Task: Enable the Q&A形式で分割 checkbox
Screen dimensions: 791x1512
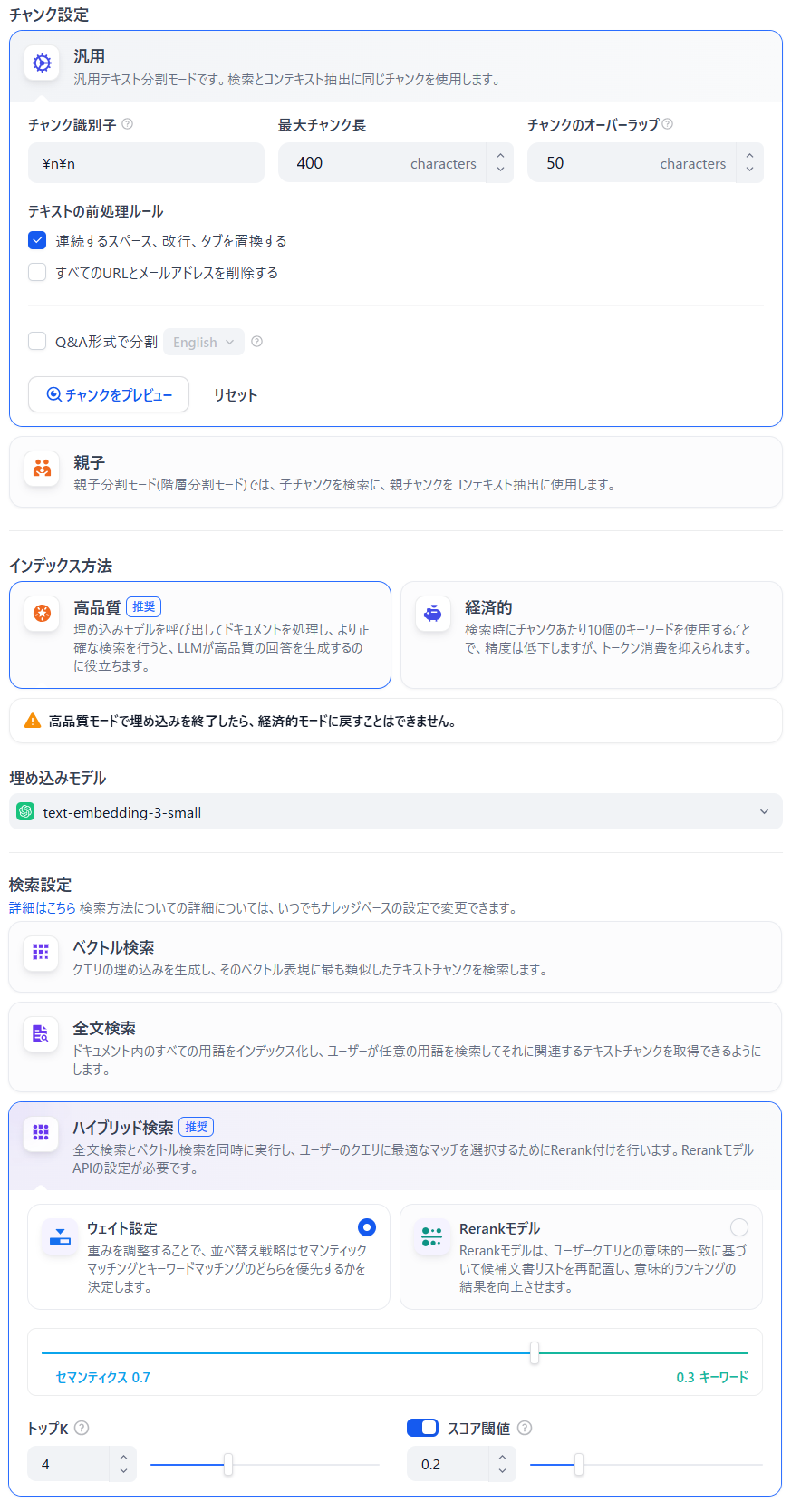Action: click(x=37, y=341)
